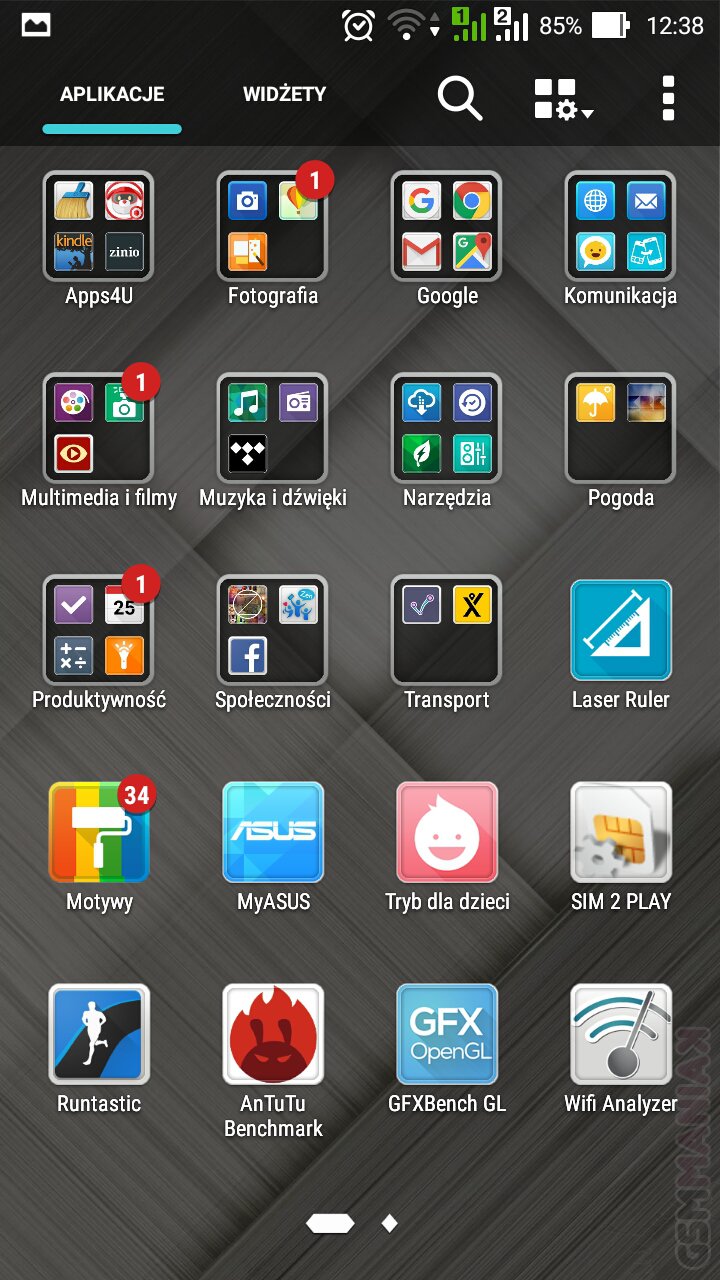
Task: Launch the Wifi Analyzer app
Action: (621, 1035)
